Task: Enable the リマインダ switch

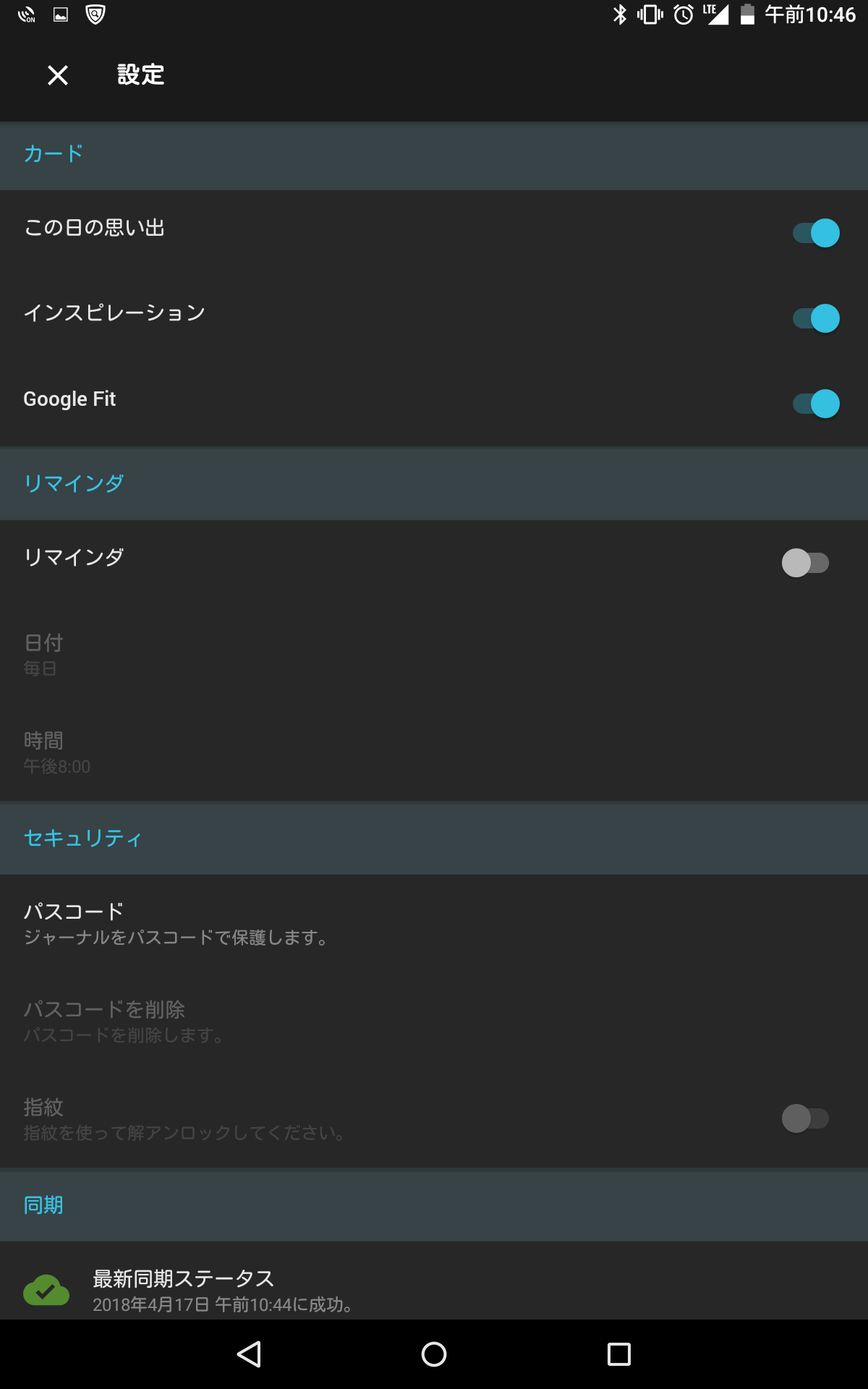Action: tap(805, 563)
